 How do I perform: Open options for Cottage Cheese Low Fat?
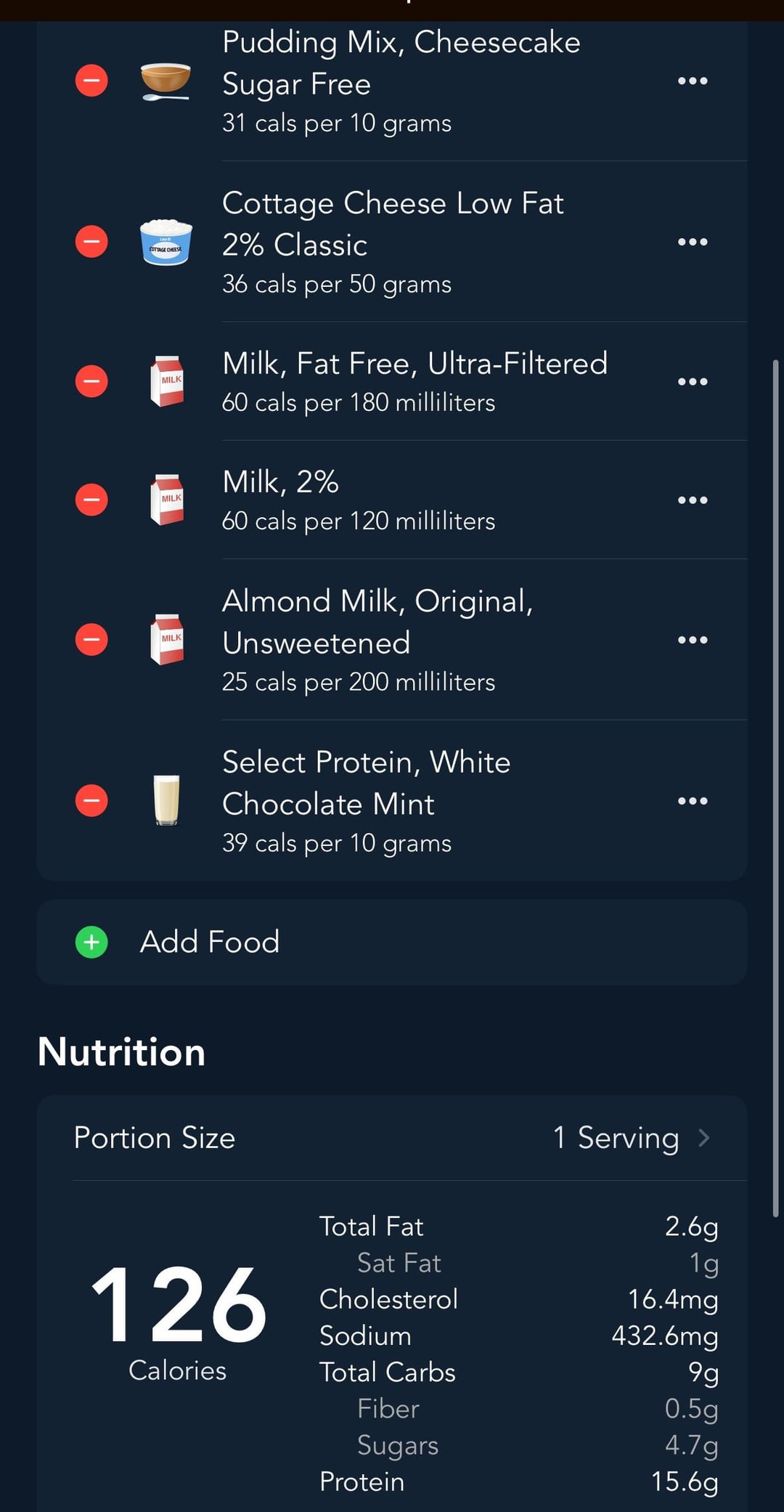pyautogui.click(x=693, y=242)
